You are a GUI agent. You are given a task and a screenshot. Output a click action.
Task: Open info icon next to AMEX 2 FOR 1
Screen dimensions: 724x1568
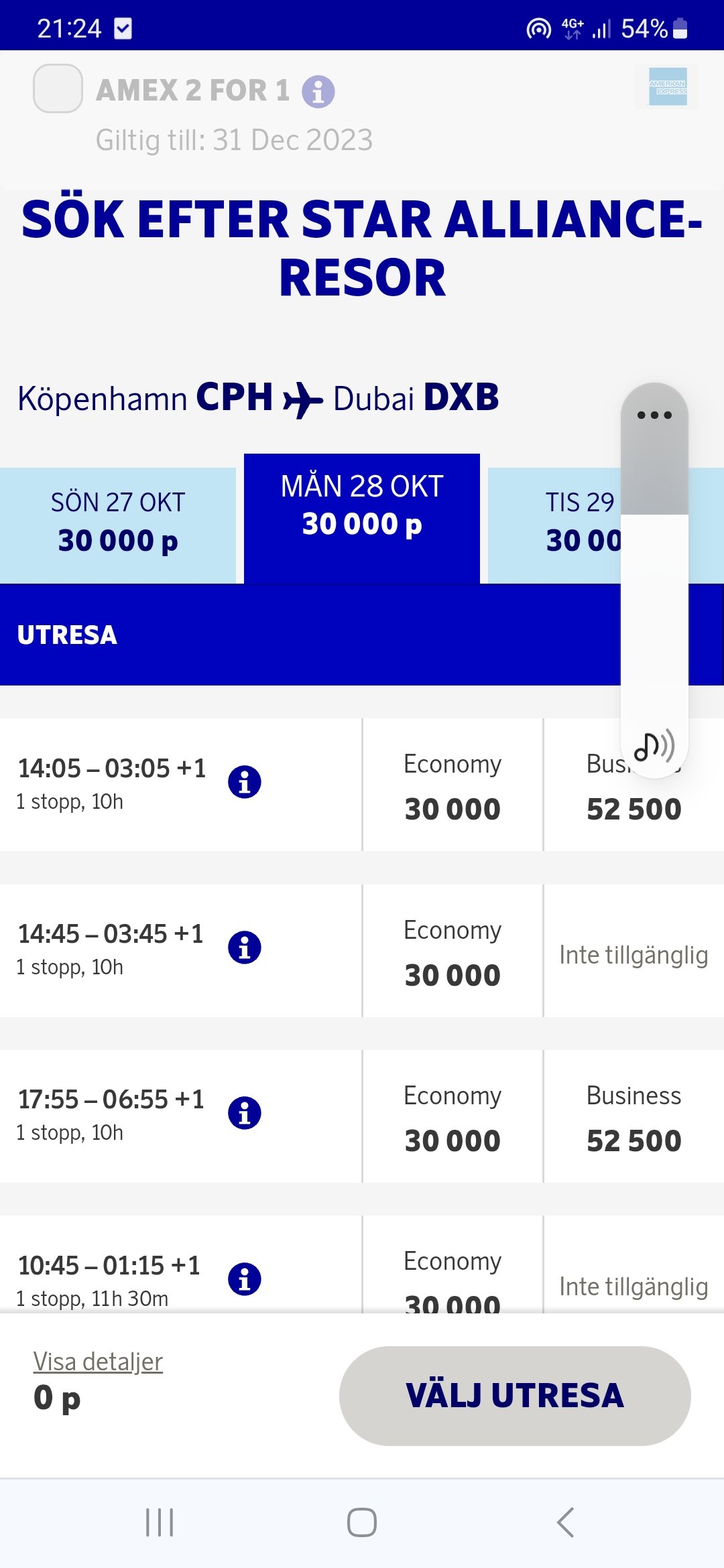click(x=318, y=91)
